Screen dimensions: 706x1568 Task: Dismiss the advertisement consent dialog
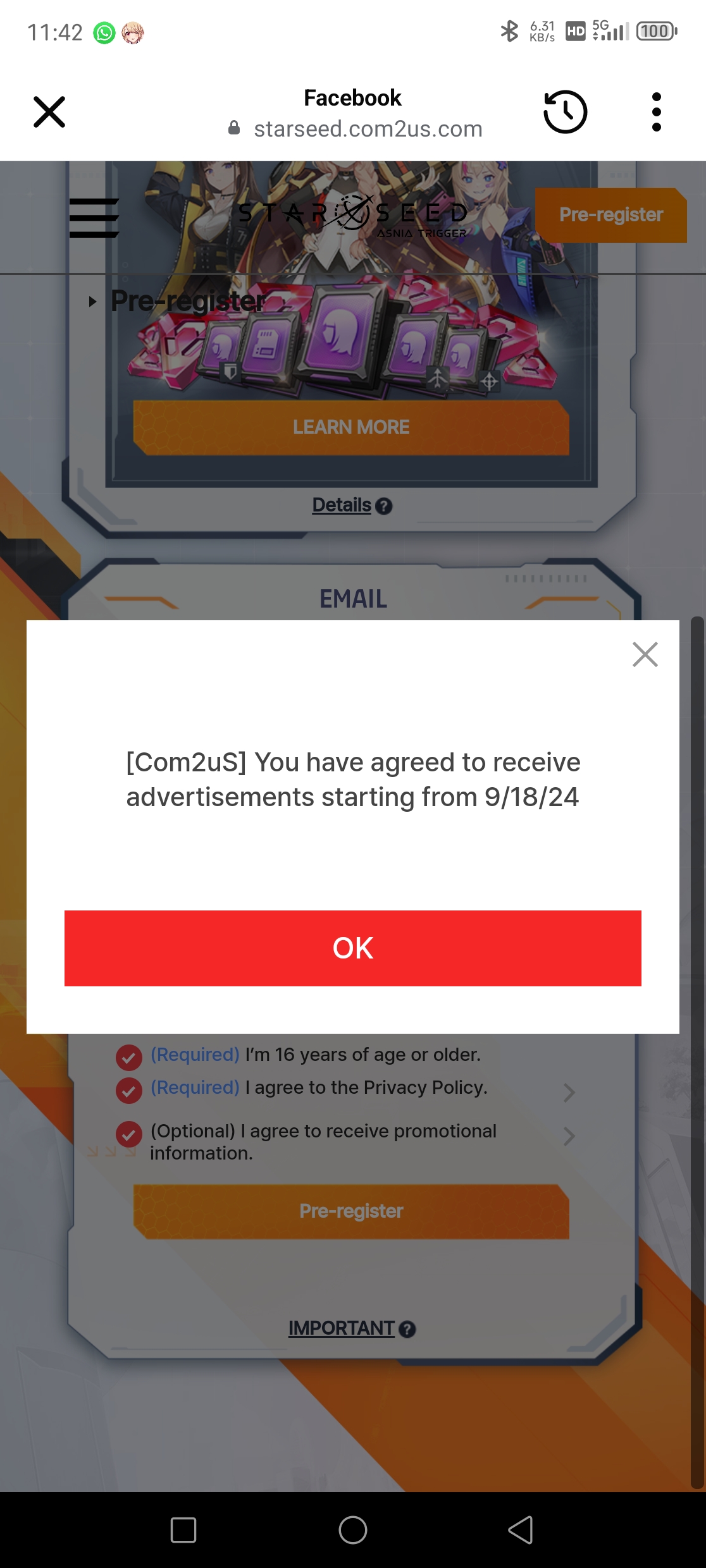pyautogui.click(x=645, y=654)
